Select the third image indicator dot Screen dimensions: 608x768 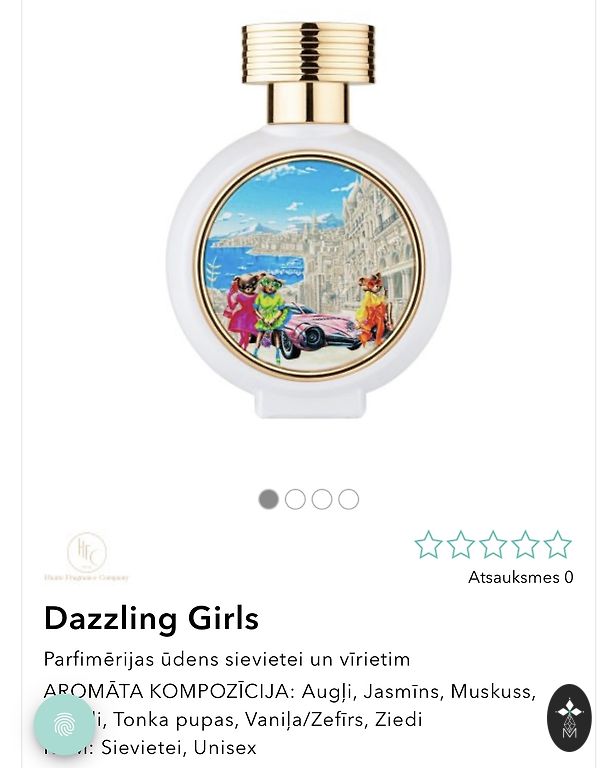tap(322, 499)
